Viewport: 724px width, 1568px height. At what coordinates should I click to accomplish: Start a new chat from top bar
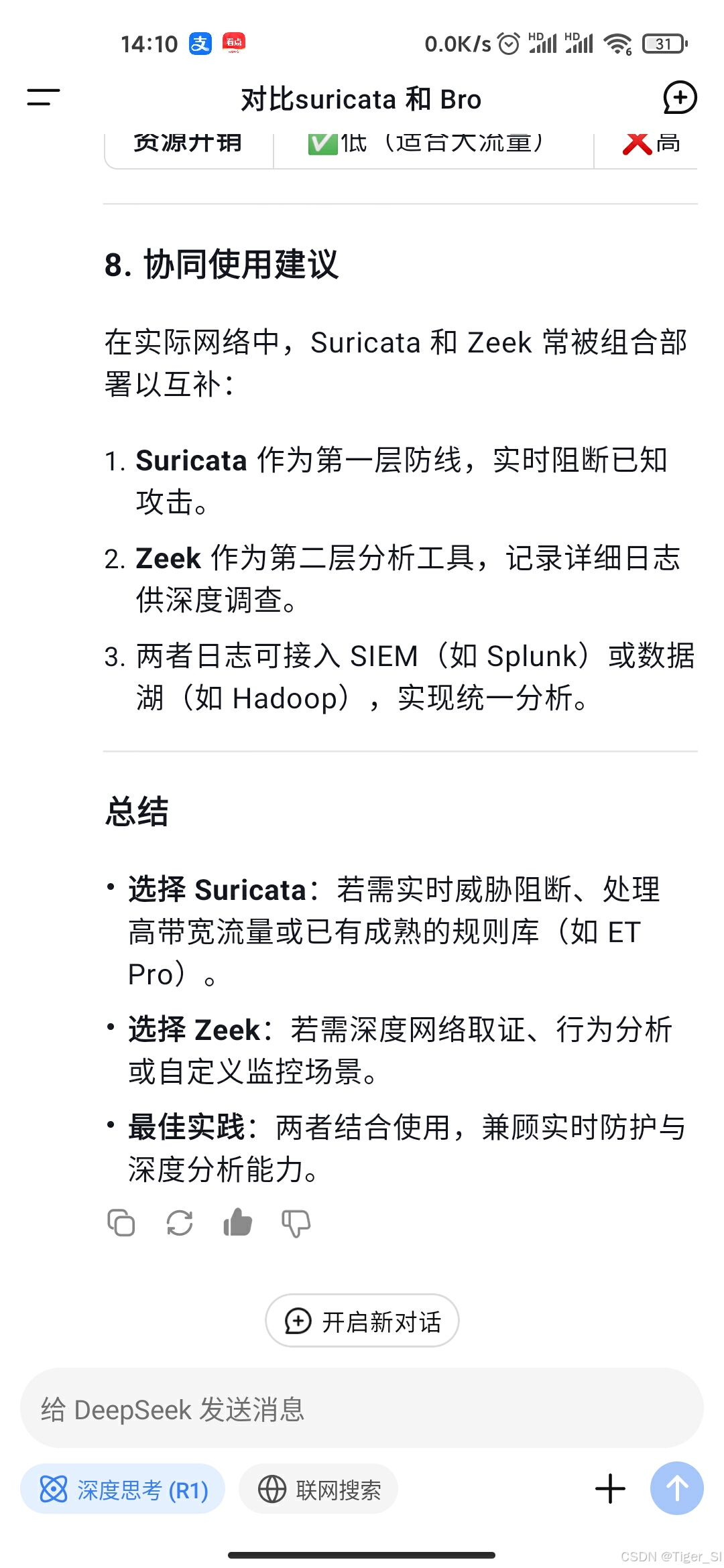pyautogui.click(x=680, y=98)
